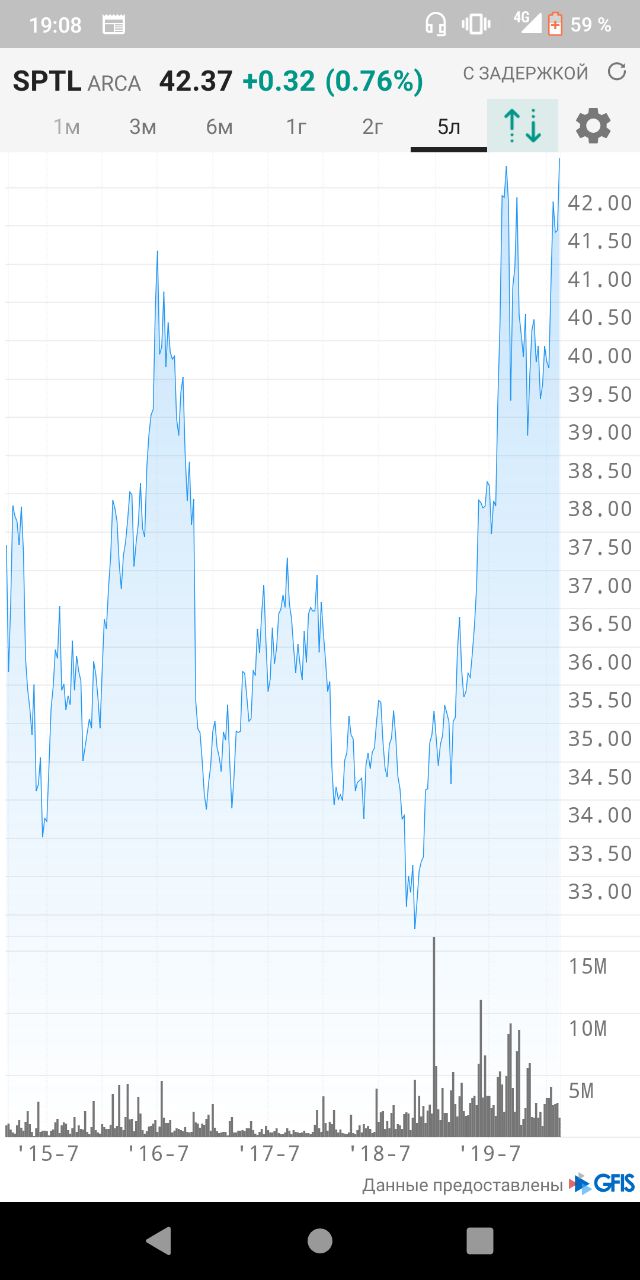Image resolution: width=640 pixels, height=1280 pixels.
Task: Switch to the 1г range
Action: (x=296, y=127)
